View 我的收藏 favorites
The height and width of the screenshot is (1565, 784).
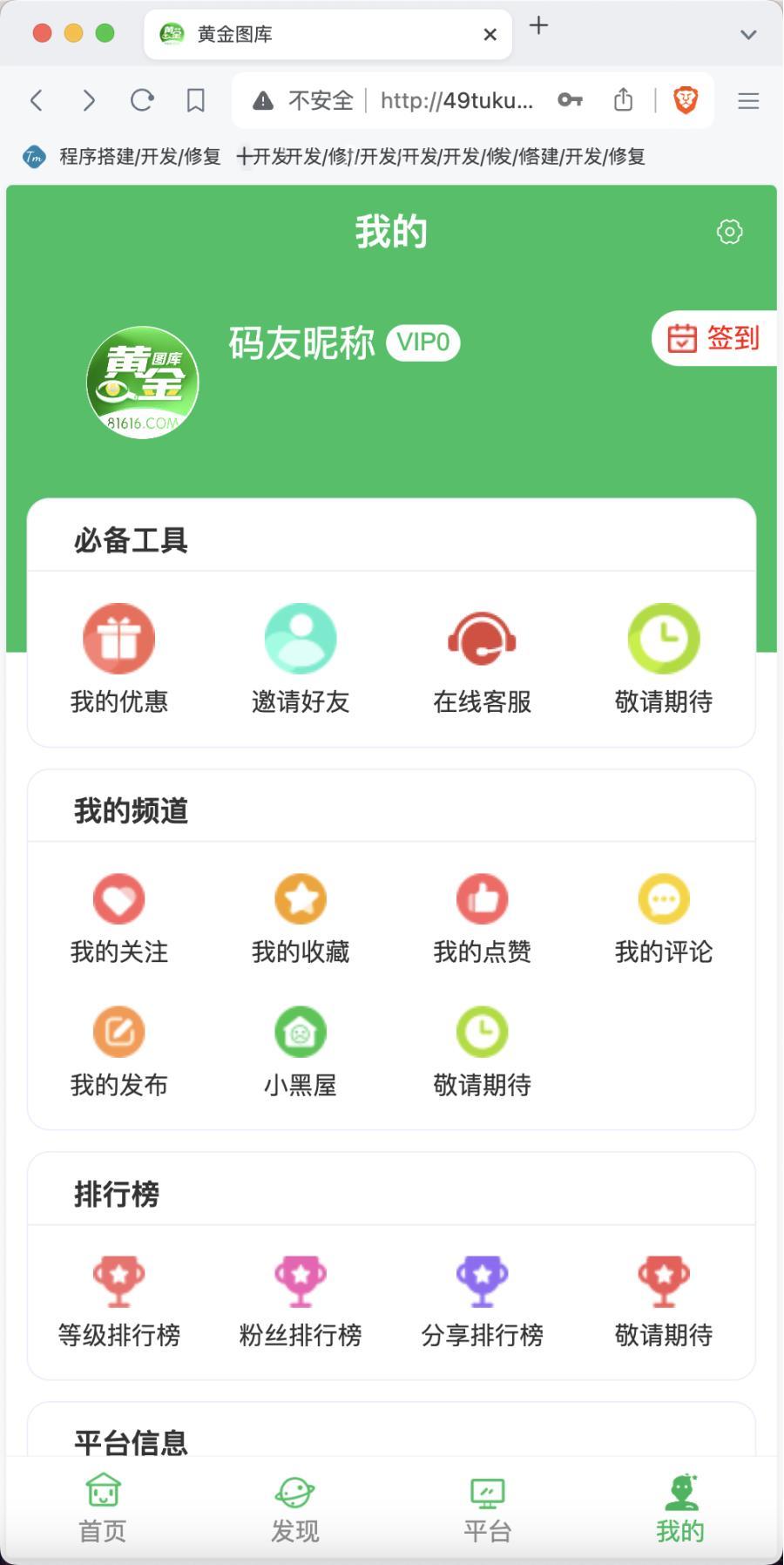tap(301, 920)
